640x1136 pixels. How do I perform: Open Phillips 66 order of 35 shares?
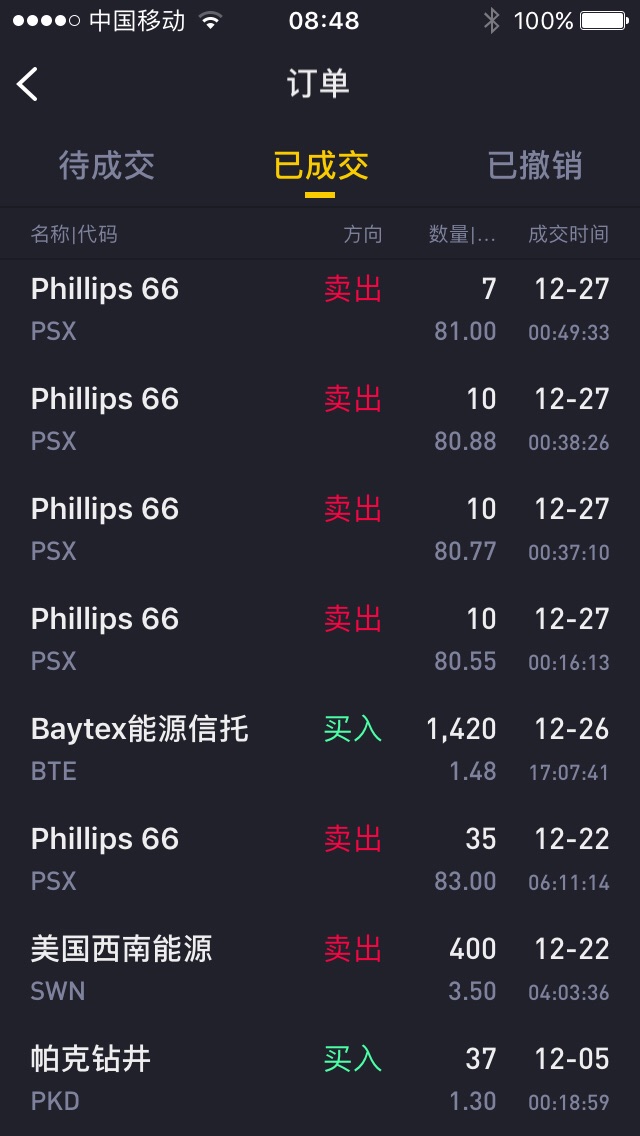tap(320, 860)
